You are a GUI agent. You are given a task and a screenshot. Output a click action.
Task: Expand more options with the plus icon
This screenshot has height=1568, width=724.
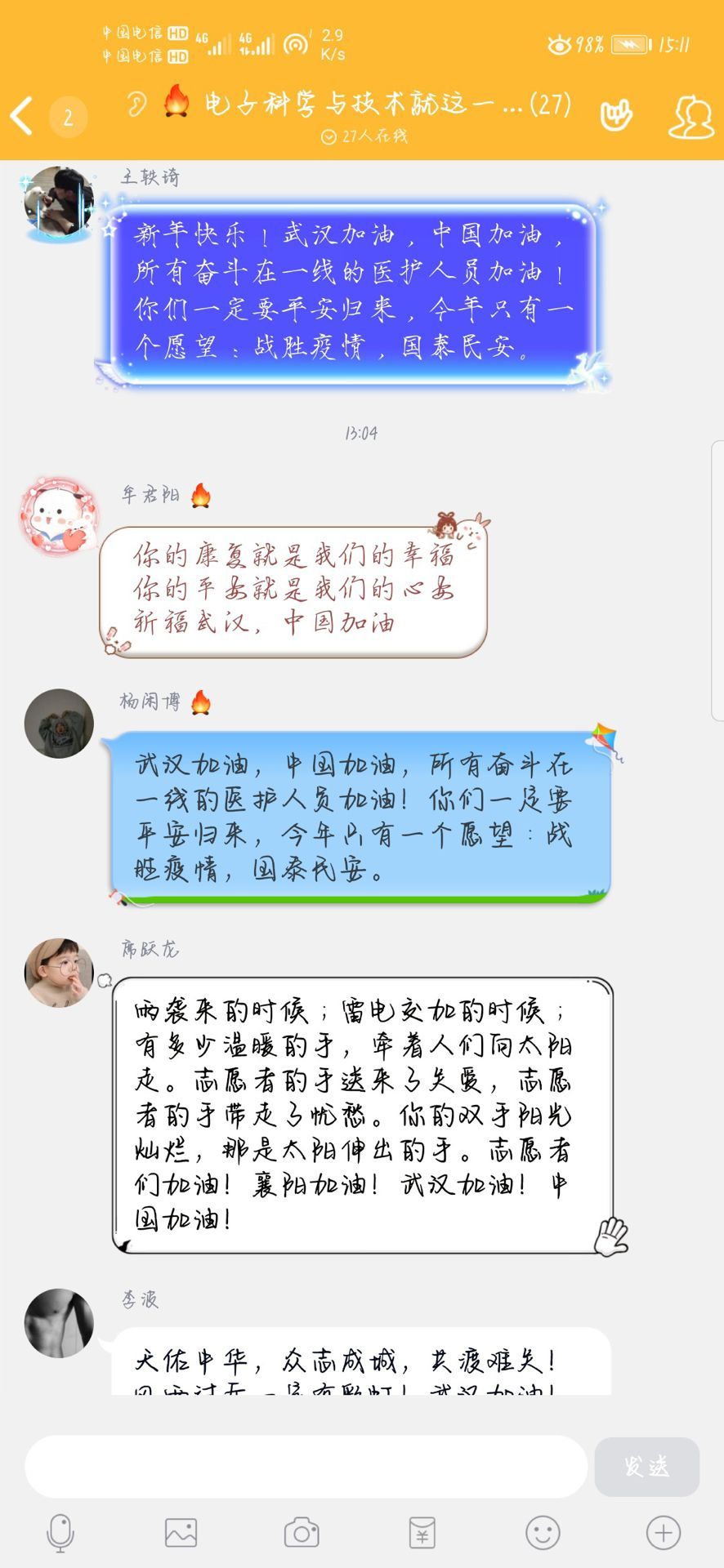pos(664,1533)
